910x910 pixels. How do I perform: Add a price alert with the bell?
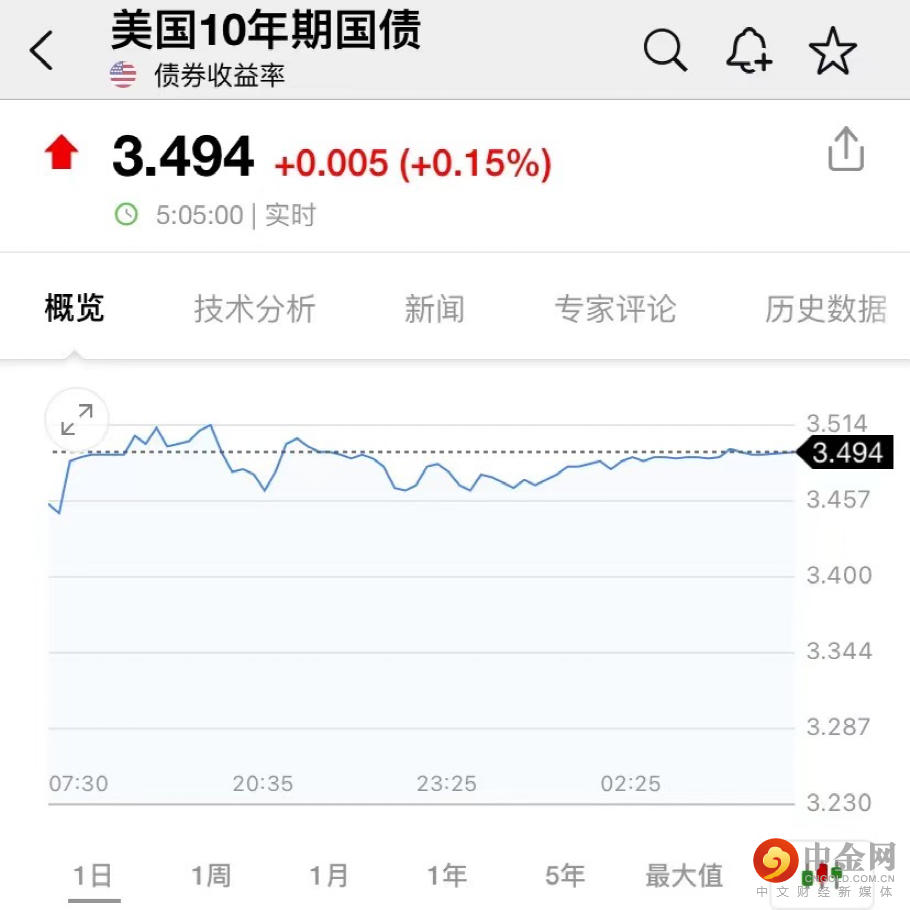pos(748,50)
